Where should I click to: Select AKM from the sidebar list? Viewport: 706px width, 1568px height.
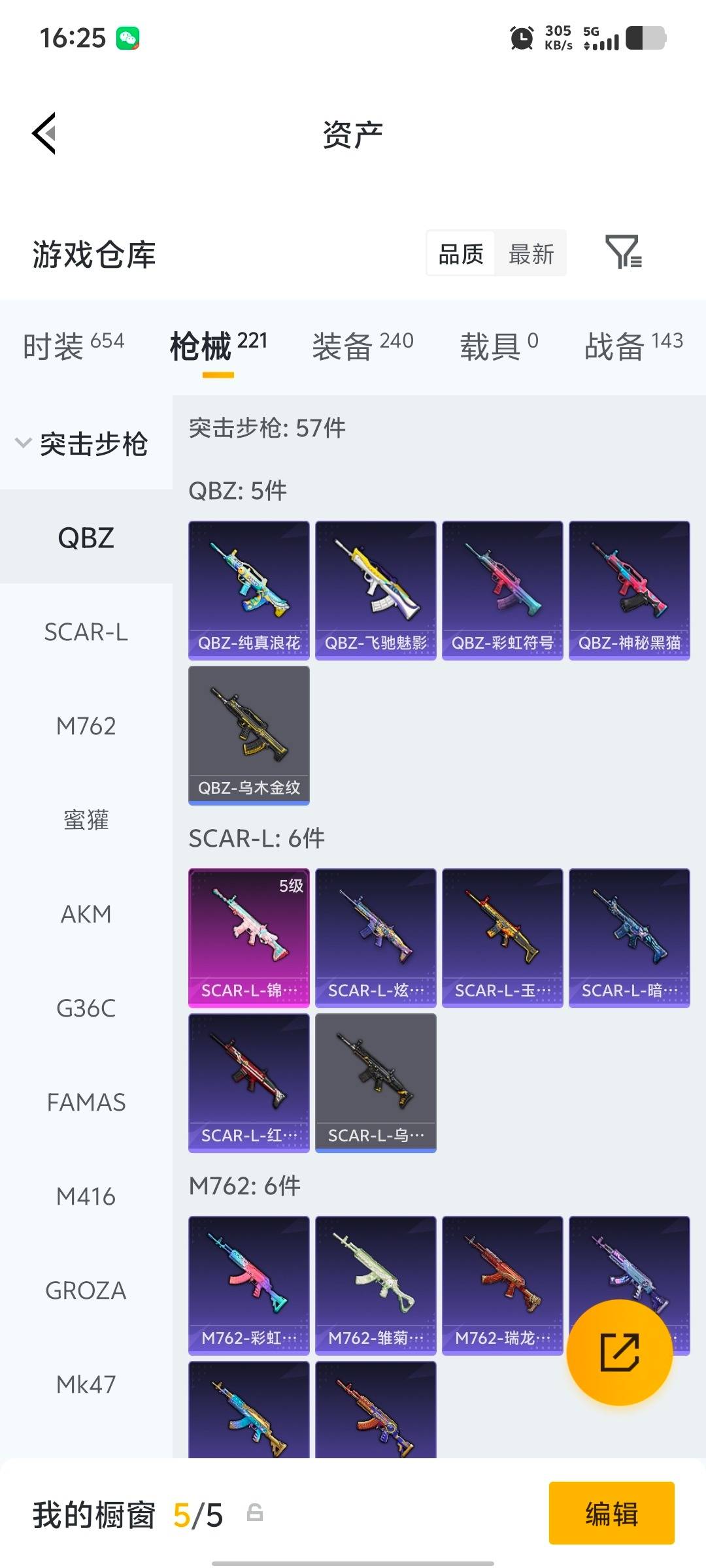point(86,915)
